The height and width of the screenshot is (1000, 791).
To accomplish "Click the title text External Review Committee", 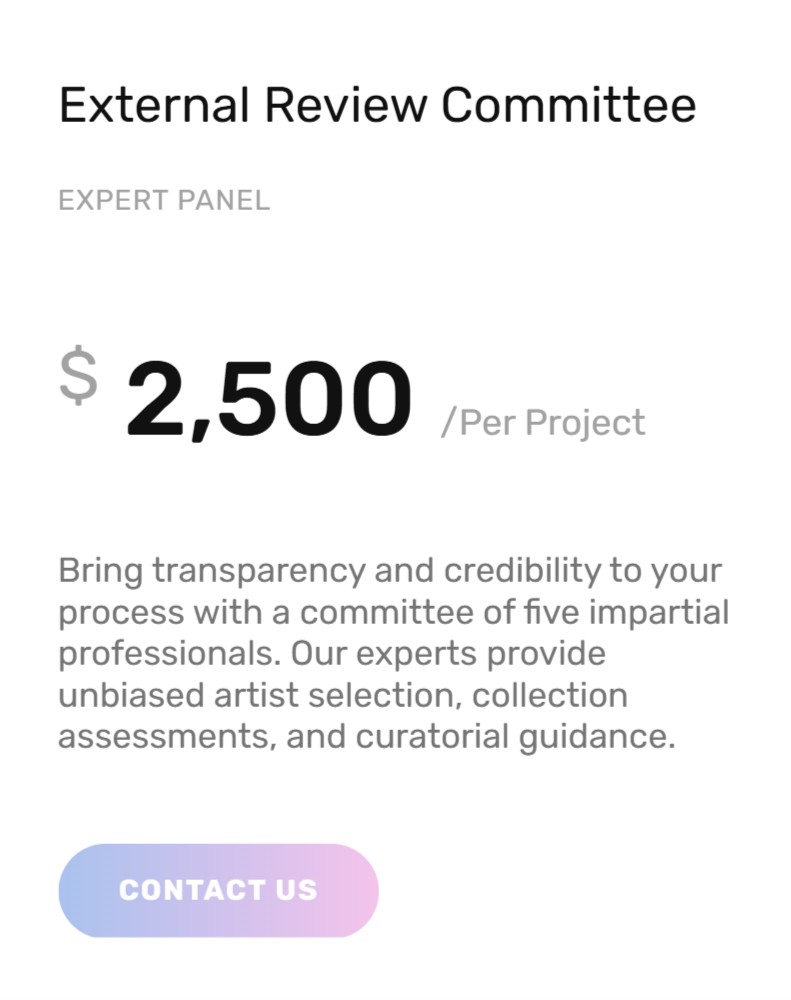I will [x=377, y=103].
